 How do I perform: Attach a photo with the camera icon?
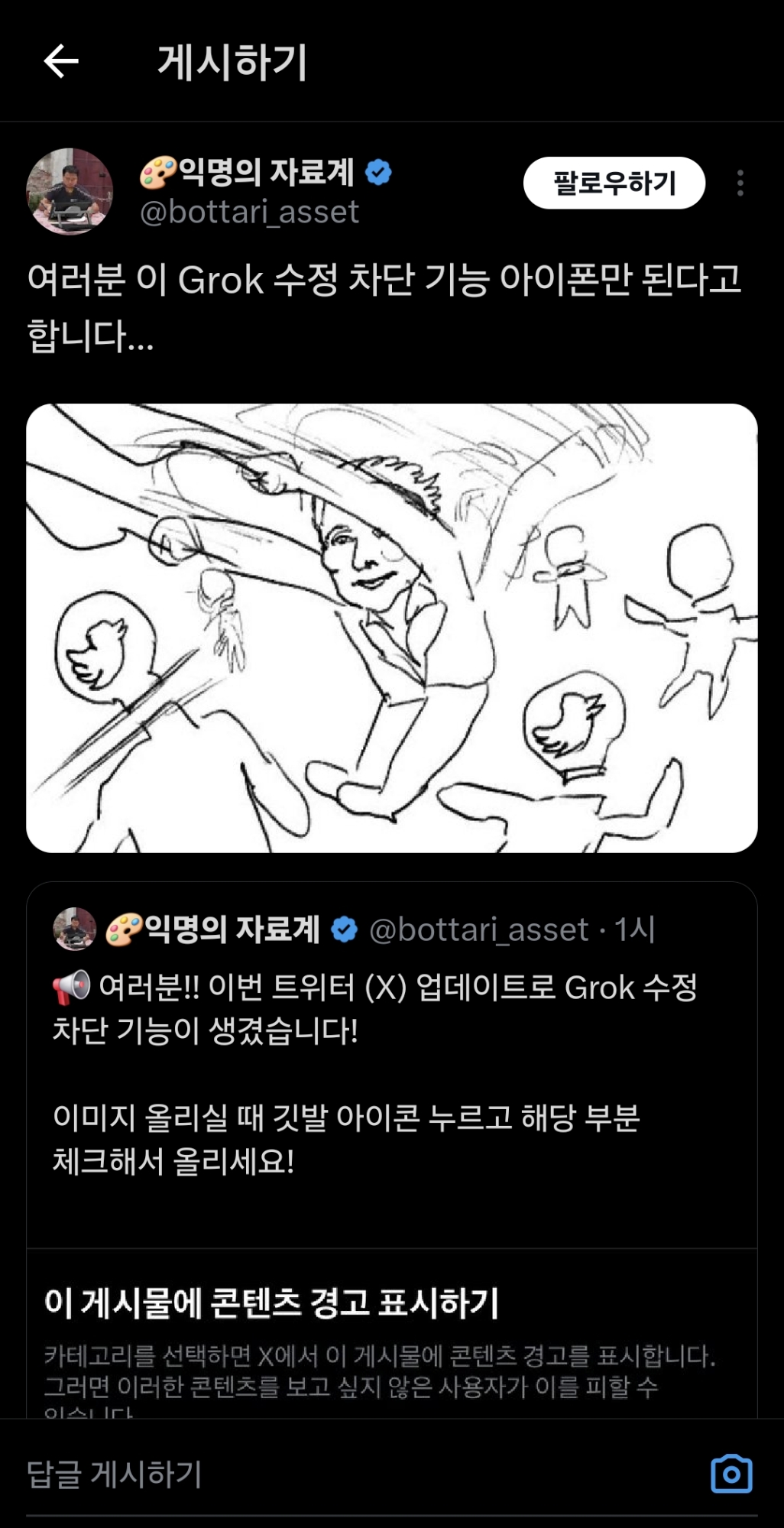click(731, 1474)
